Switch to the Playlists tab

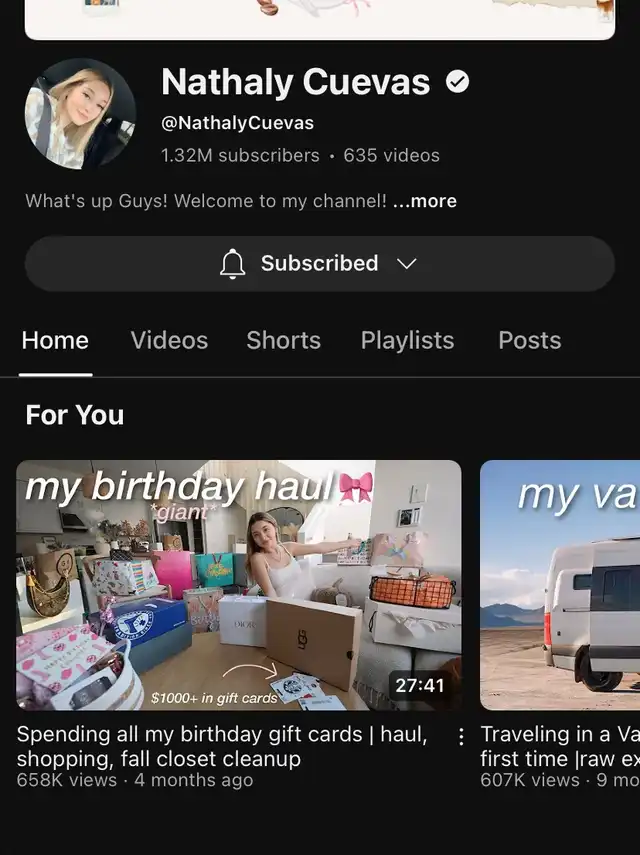coord(407,340)
